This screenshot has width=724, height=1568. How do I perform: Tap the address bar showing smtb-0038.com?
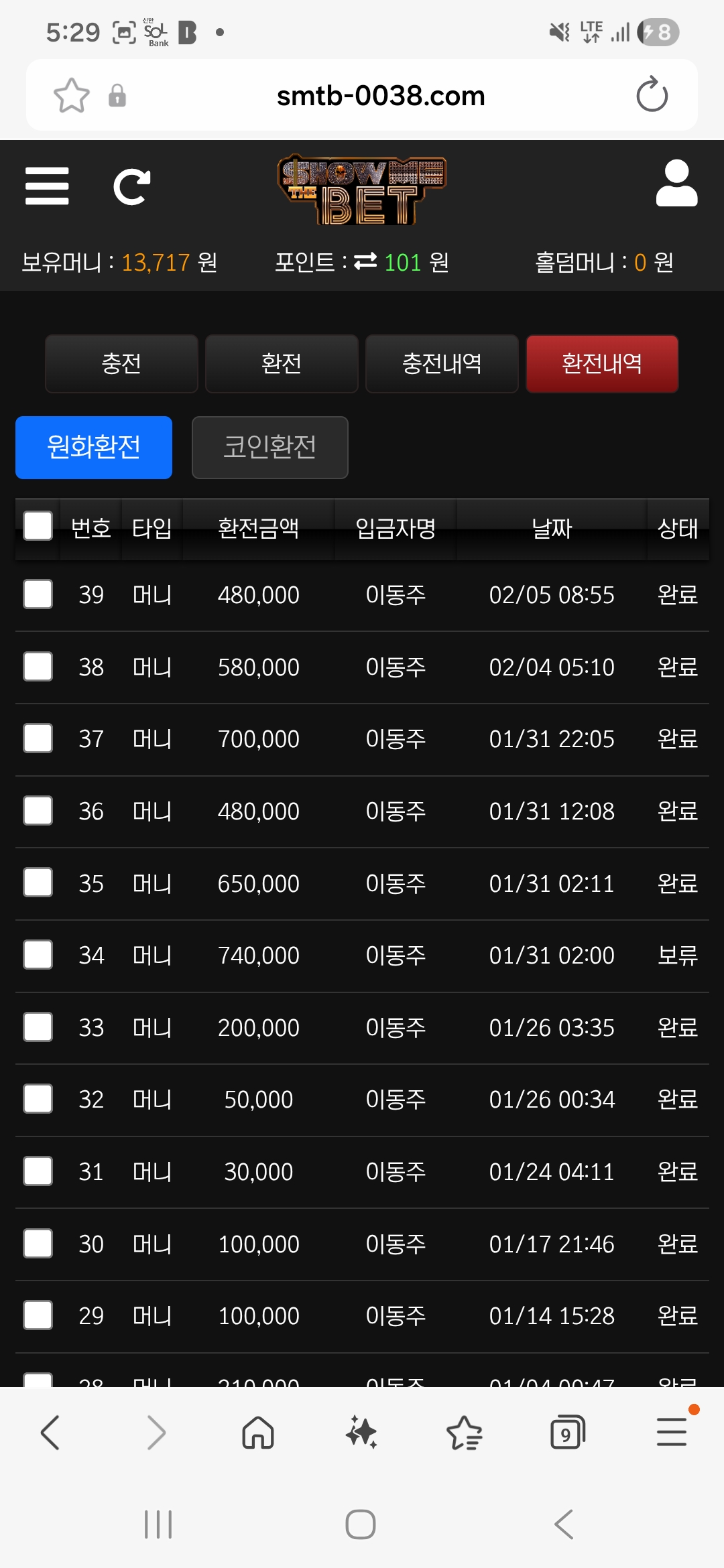[381, 94]
